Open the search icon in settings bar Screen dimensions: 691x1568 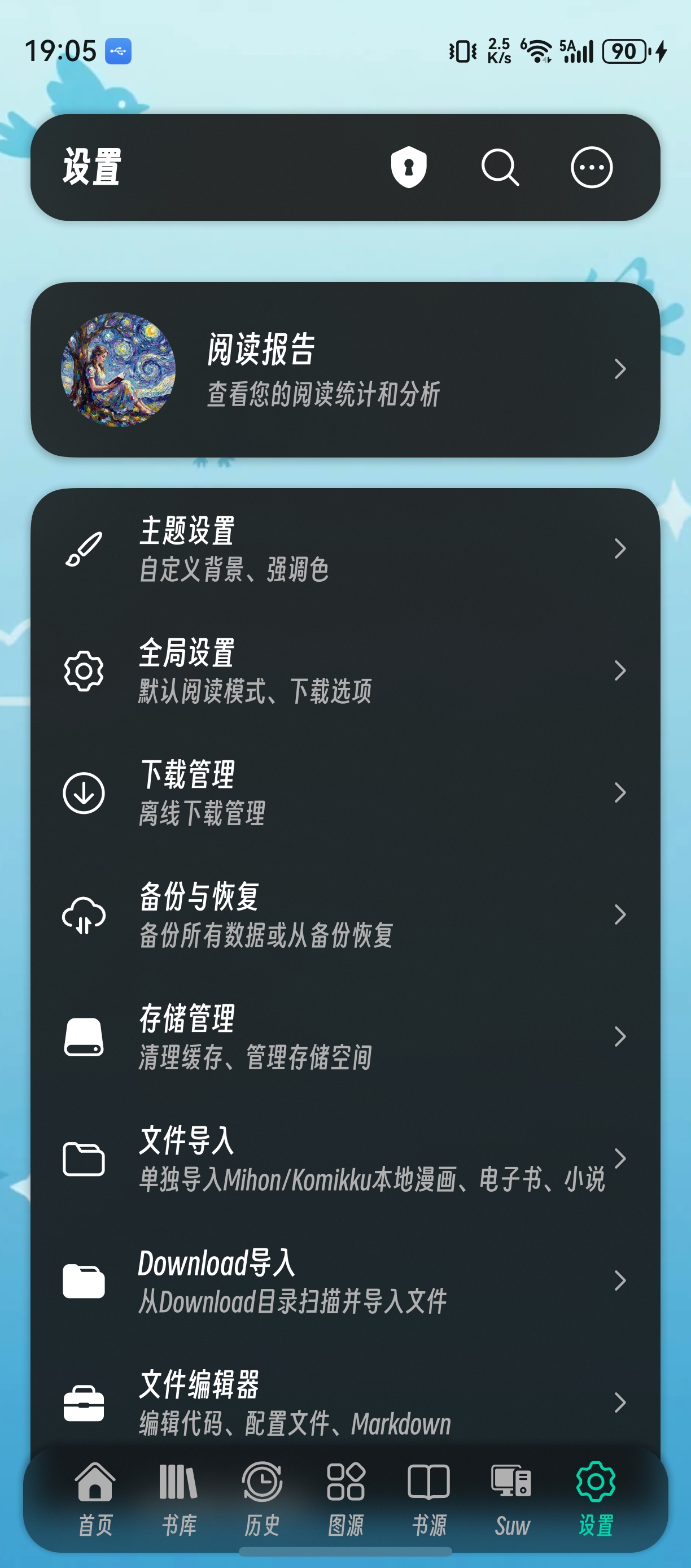[499, 167]
